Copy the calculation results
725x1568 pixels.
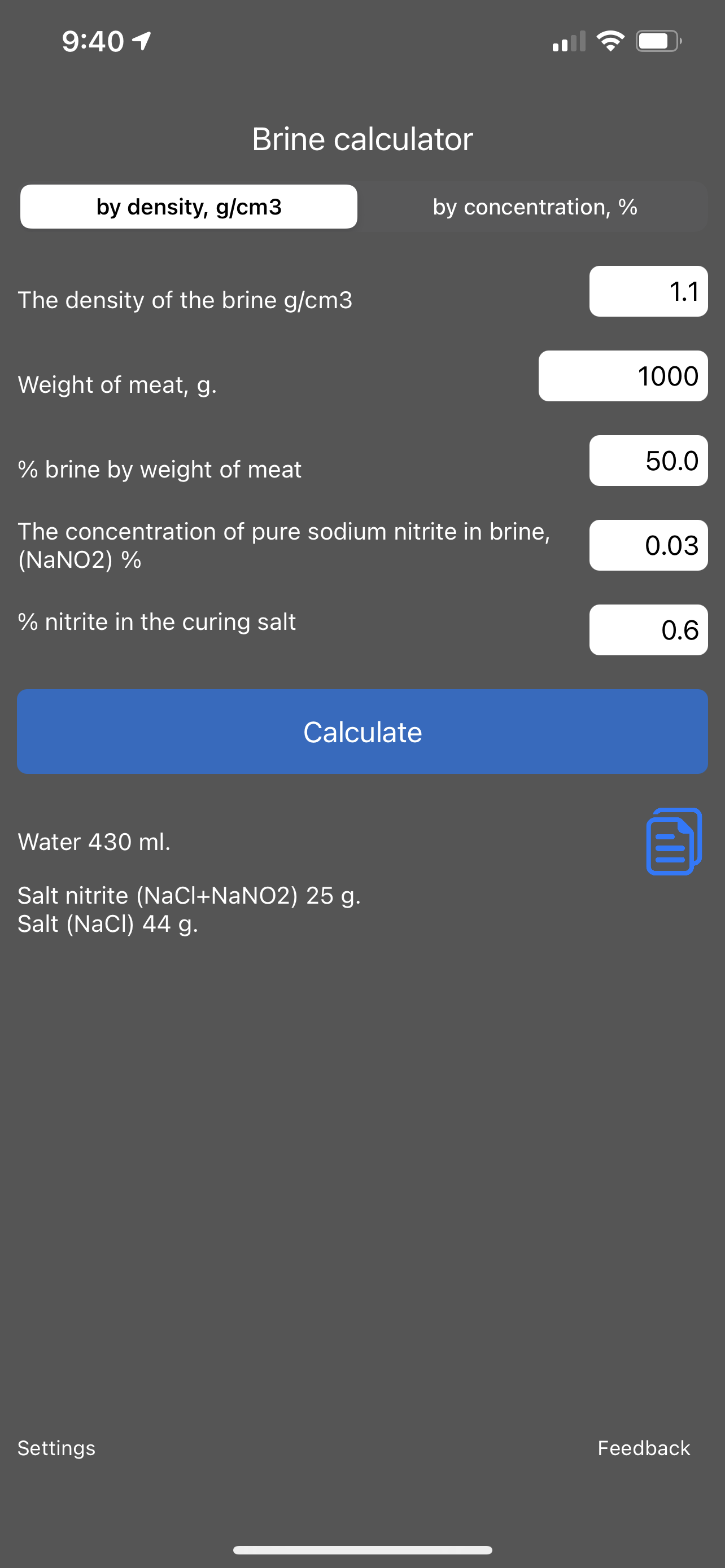(673, 841)
